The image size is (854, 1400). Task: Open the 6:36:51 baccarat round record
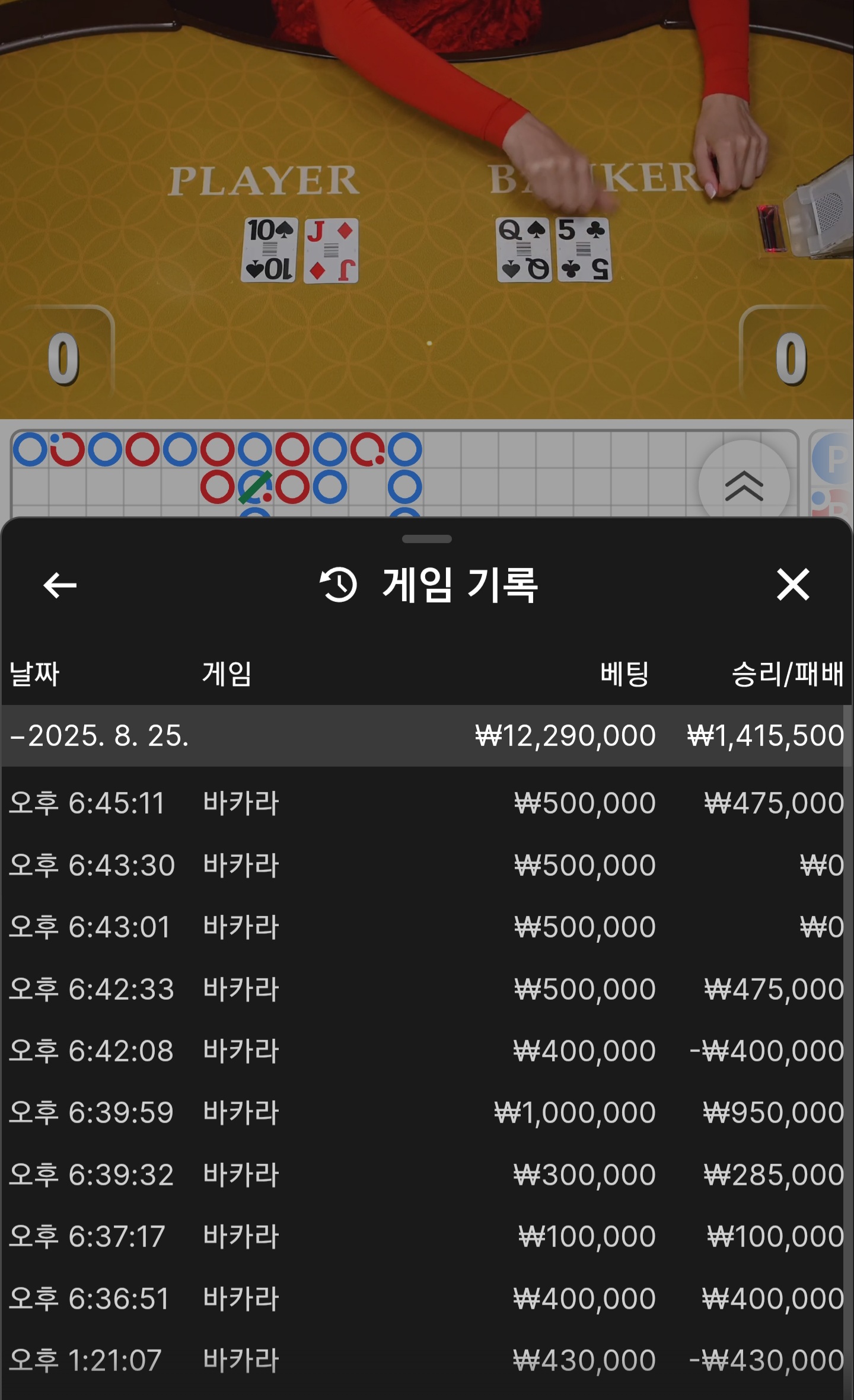click(423, 1299)
